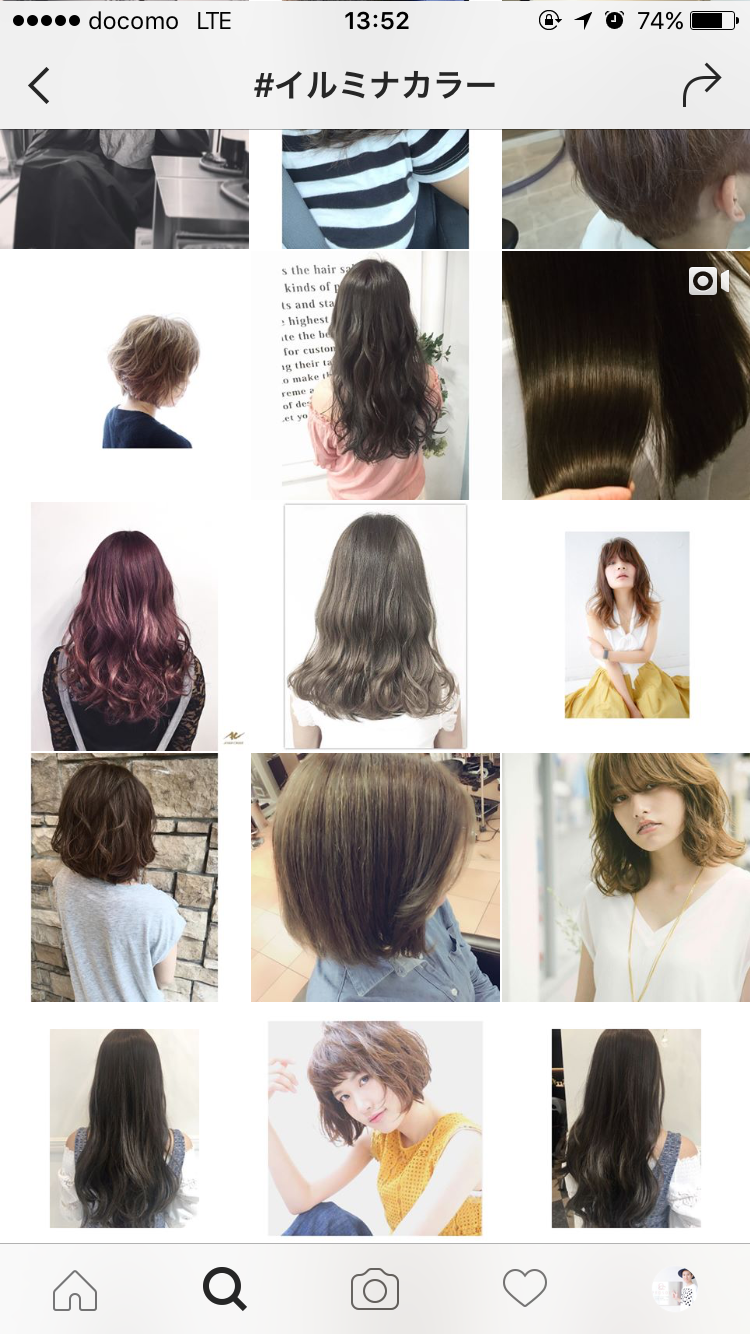Image resolution: width=750 pixels, height=1334 pixels.
Task: Open the post of woman with gold necklace
Action: point(626,877)
